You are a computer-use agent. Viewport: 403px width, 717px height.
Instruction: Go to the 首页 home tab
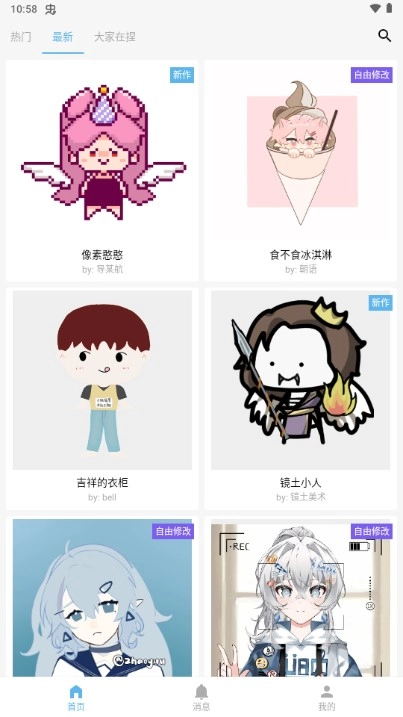pos(76,697)
